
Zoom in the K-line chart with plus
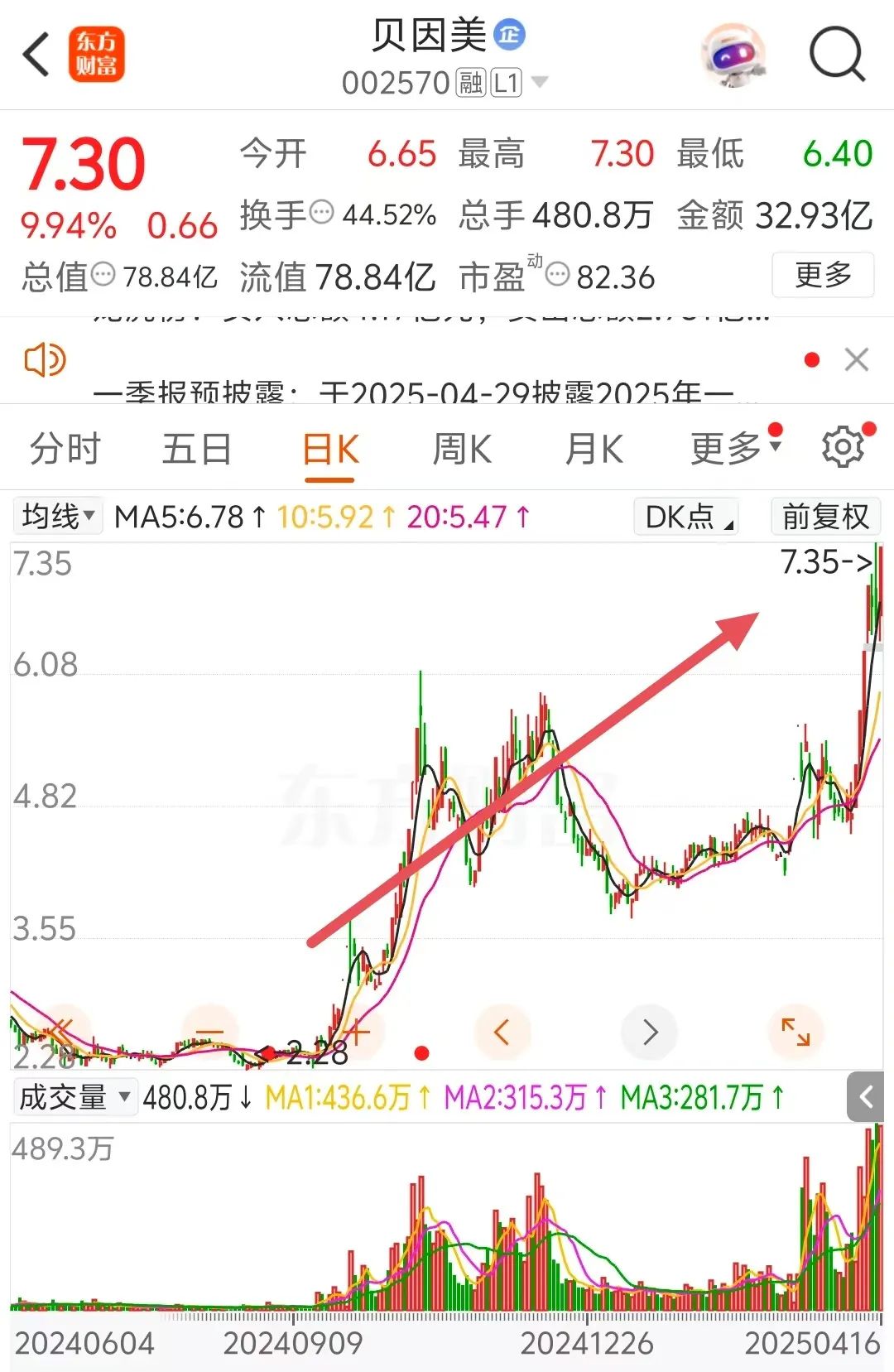(357, 1032)
